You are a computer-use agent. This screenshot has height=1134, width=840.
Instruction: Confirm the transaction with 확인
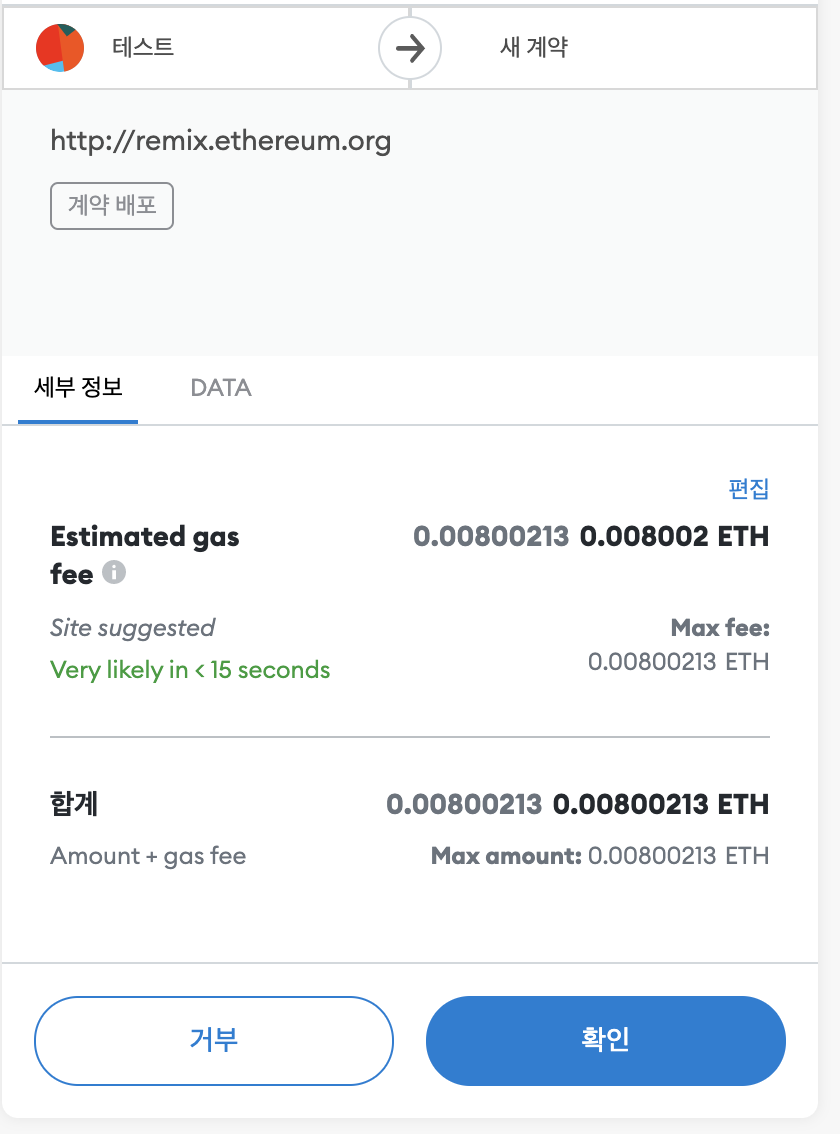(x=605, y=1040)
